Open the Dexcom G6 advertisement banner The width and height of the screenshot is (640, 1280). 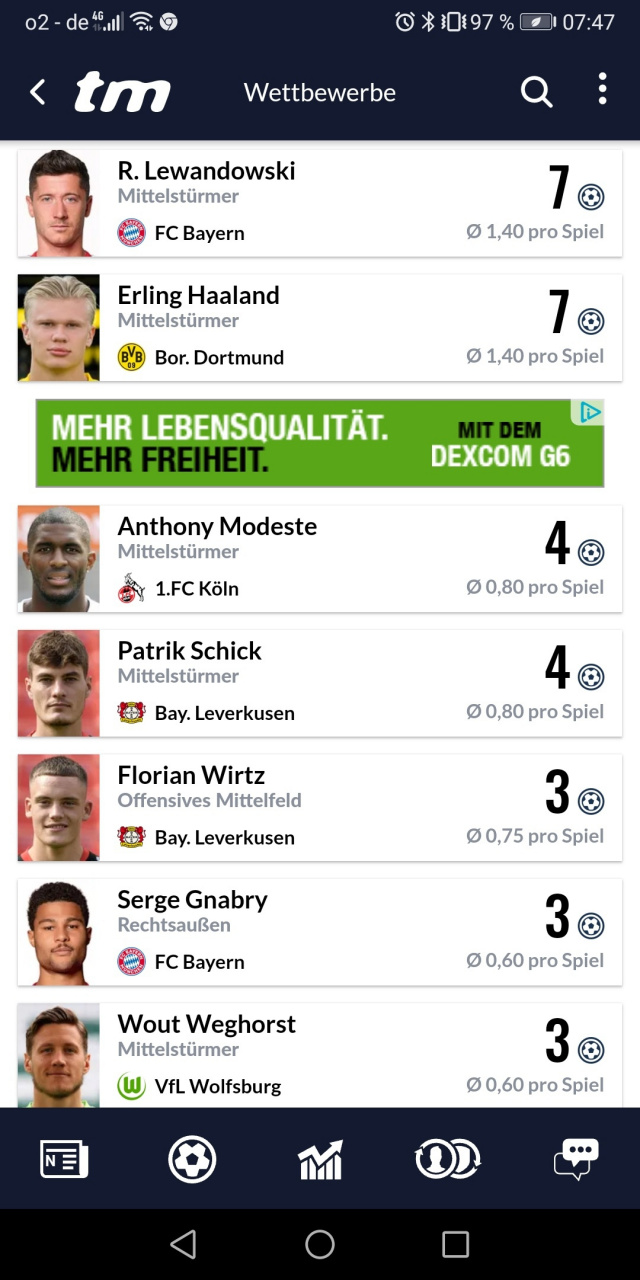pyautogui.click(x=320, y=443)
